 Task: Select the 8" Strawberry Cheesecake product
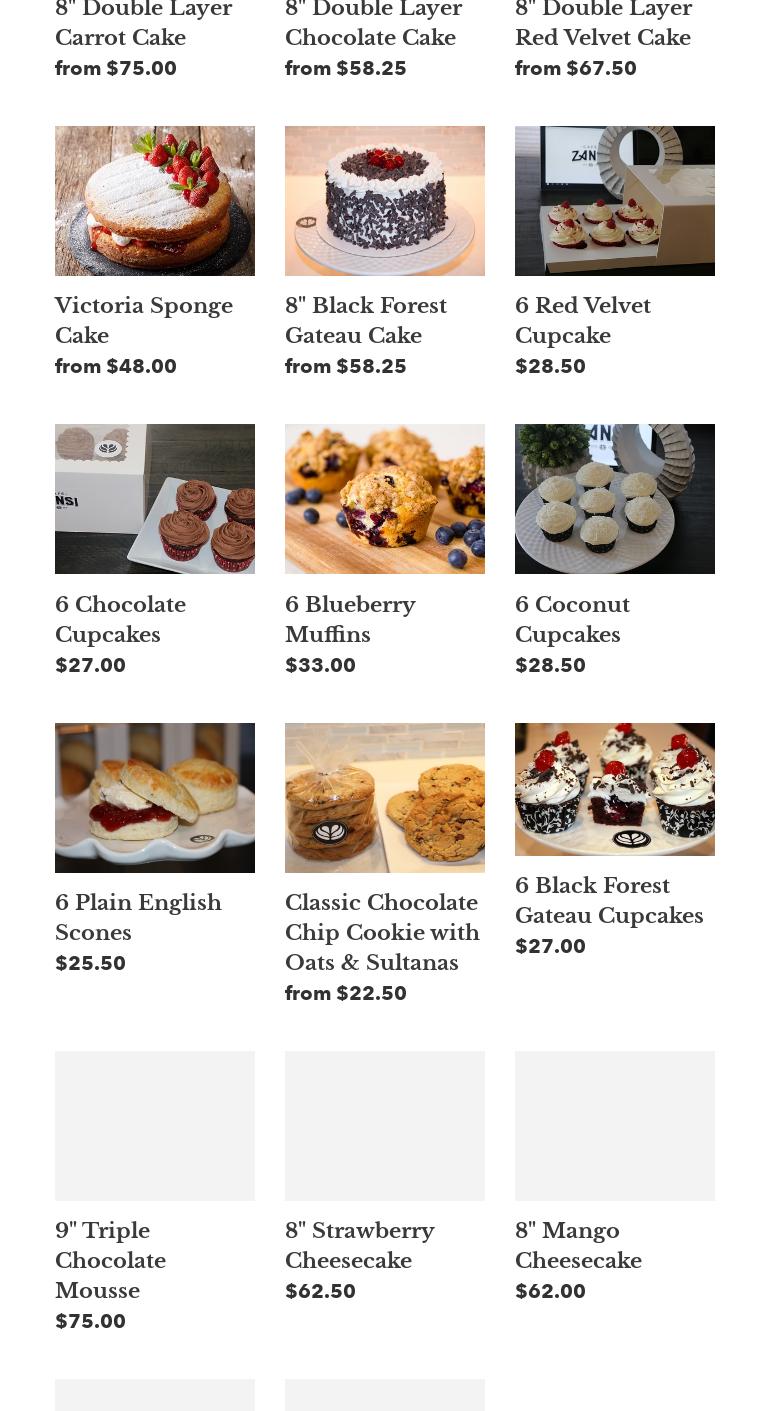[359, 1245]
